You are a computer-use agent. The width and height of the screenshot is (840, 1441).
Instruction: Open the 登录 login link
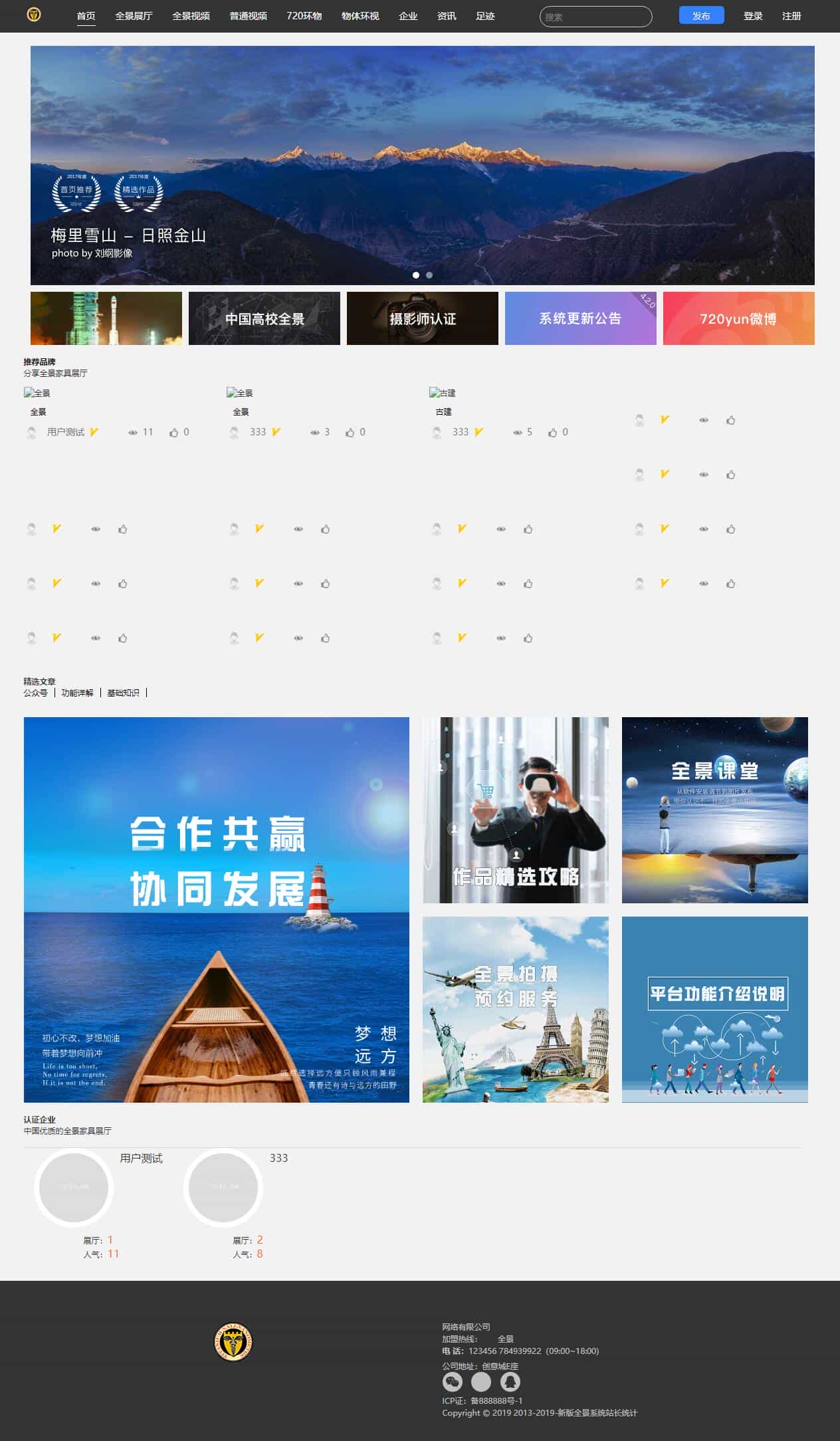tap(752, 16)
